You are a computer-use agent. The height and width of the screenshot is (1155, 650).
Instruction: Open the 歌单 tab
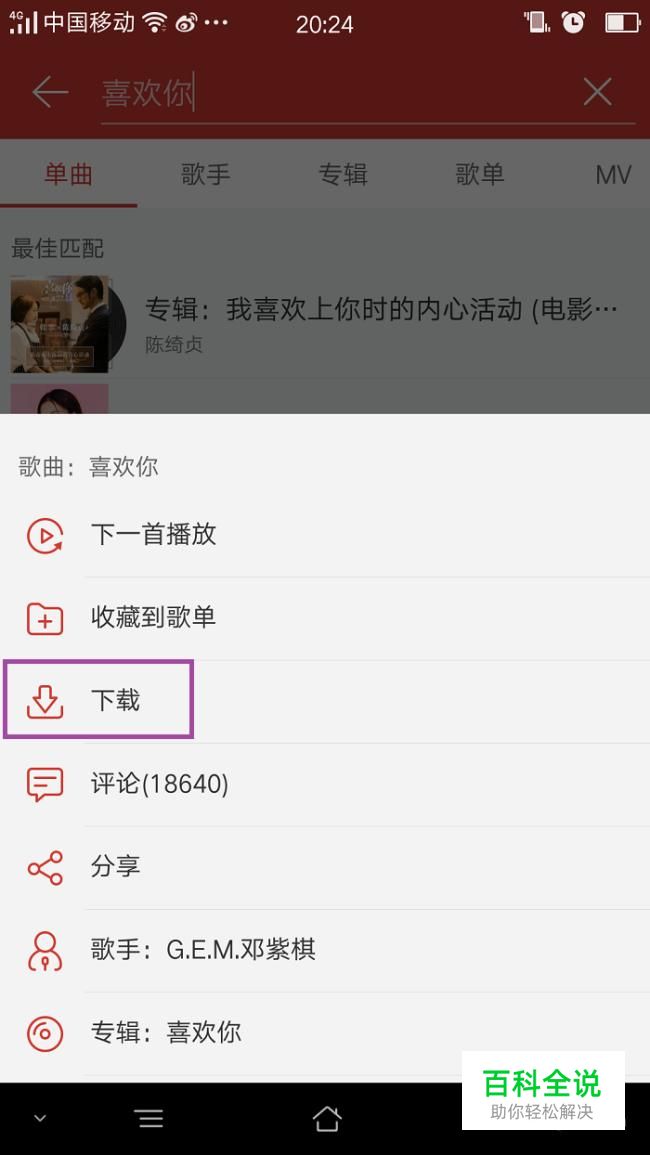click(x=480, y=175)
